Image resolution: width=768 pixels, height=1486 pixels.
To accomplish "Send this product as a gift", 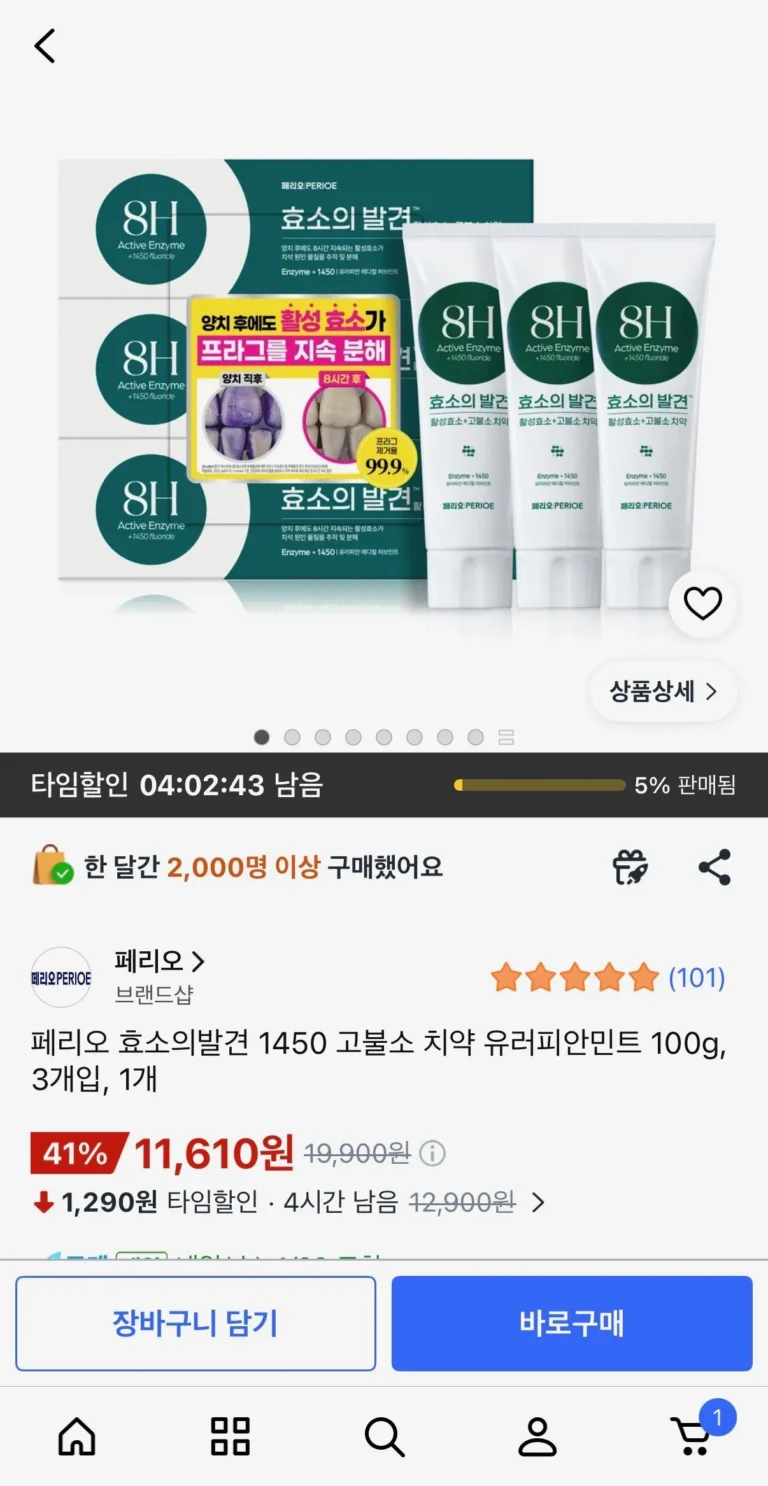I will click(x=630, y=867).
